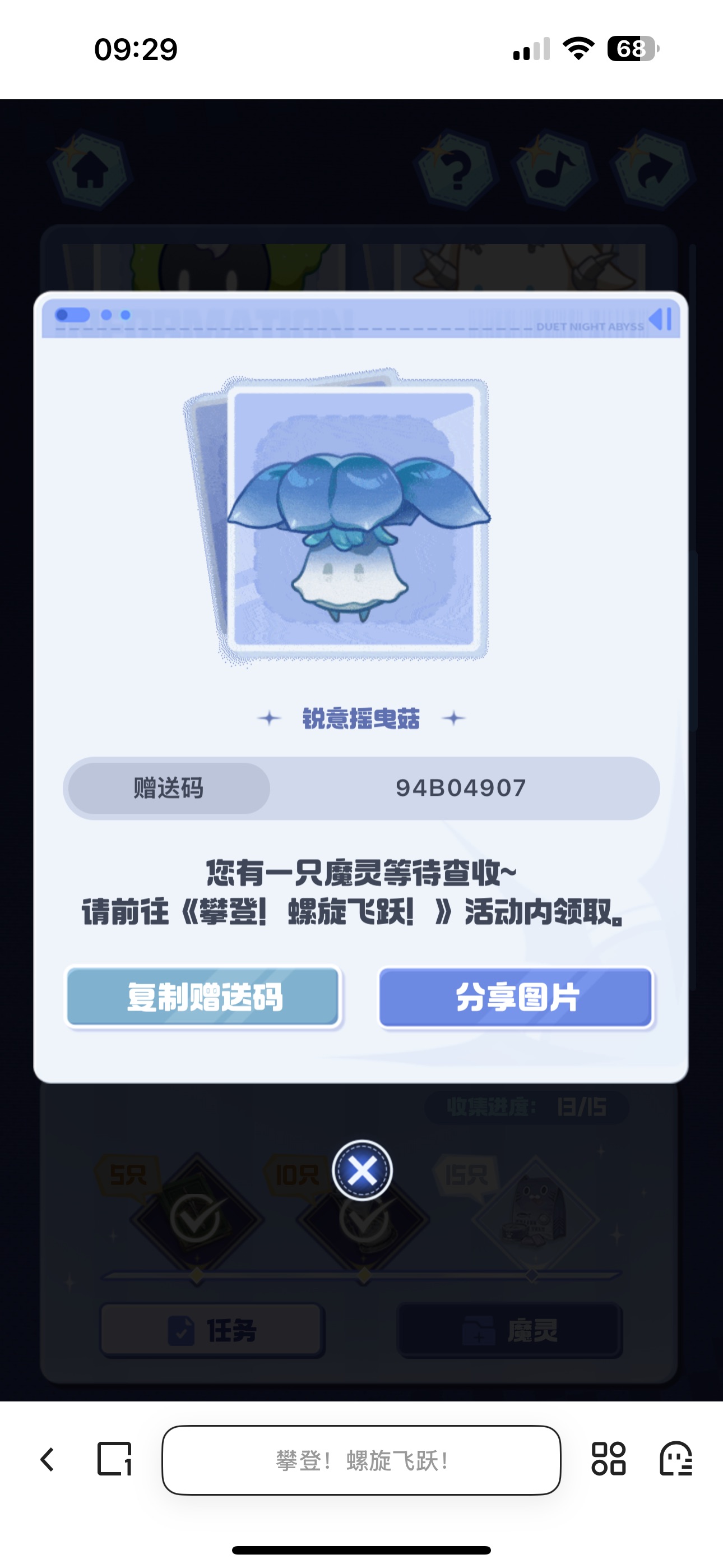The width and height of the screenshot is (723, 1568).
Task: Open the four-square grid menu icon
Action: click(x=608, y=1459)
